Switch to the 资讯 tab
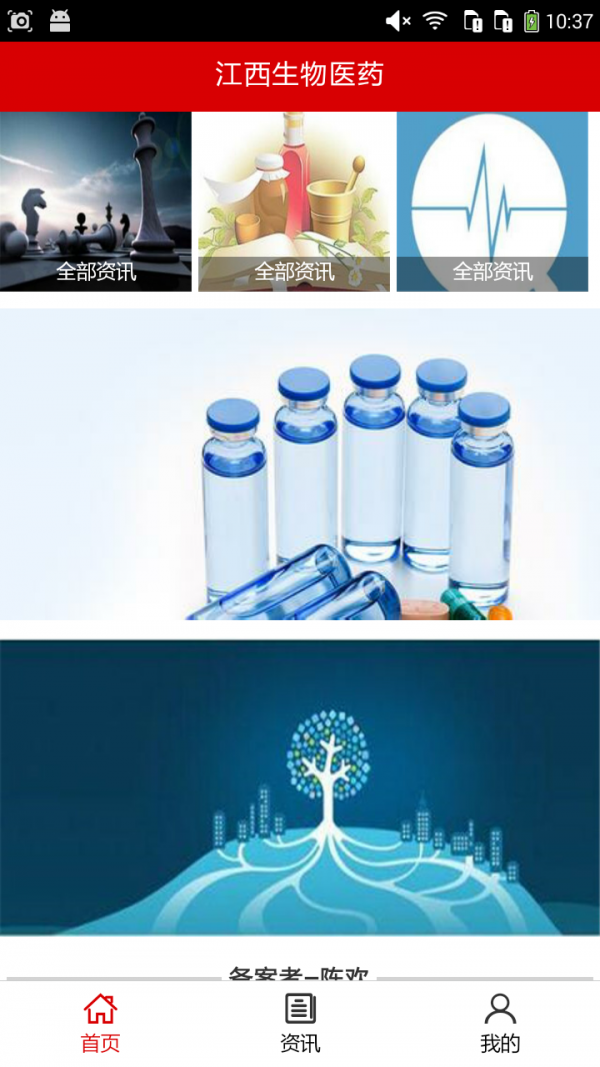Screen dimensions: 600x1067 pyautogui.click(x=300, y=1023)
